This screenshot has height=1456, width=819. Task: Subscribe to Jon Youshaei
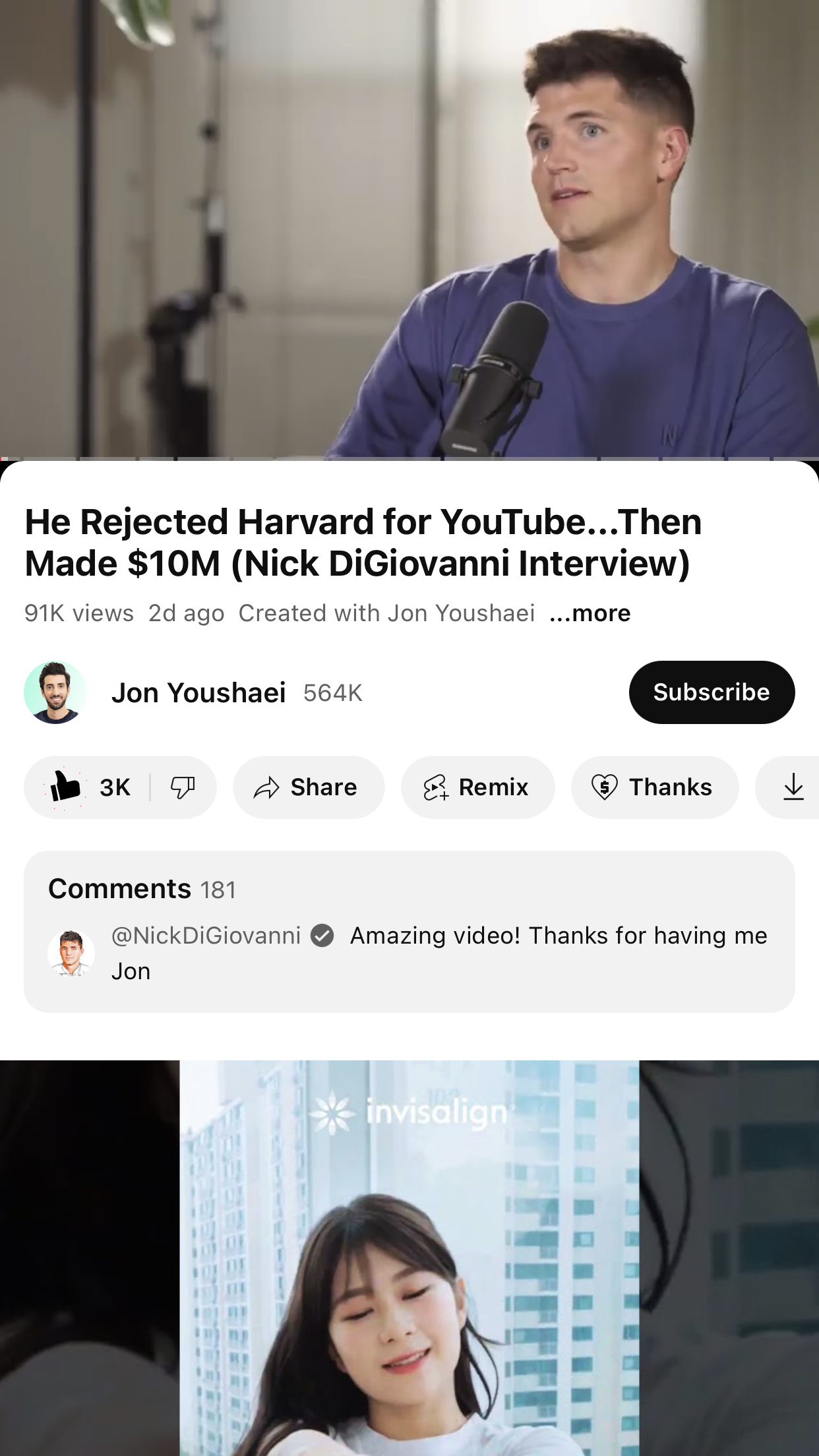[x=712, y=692]
